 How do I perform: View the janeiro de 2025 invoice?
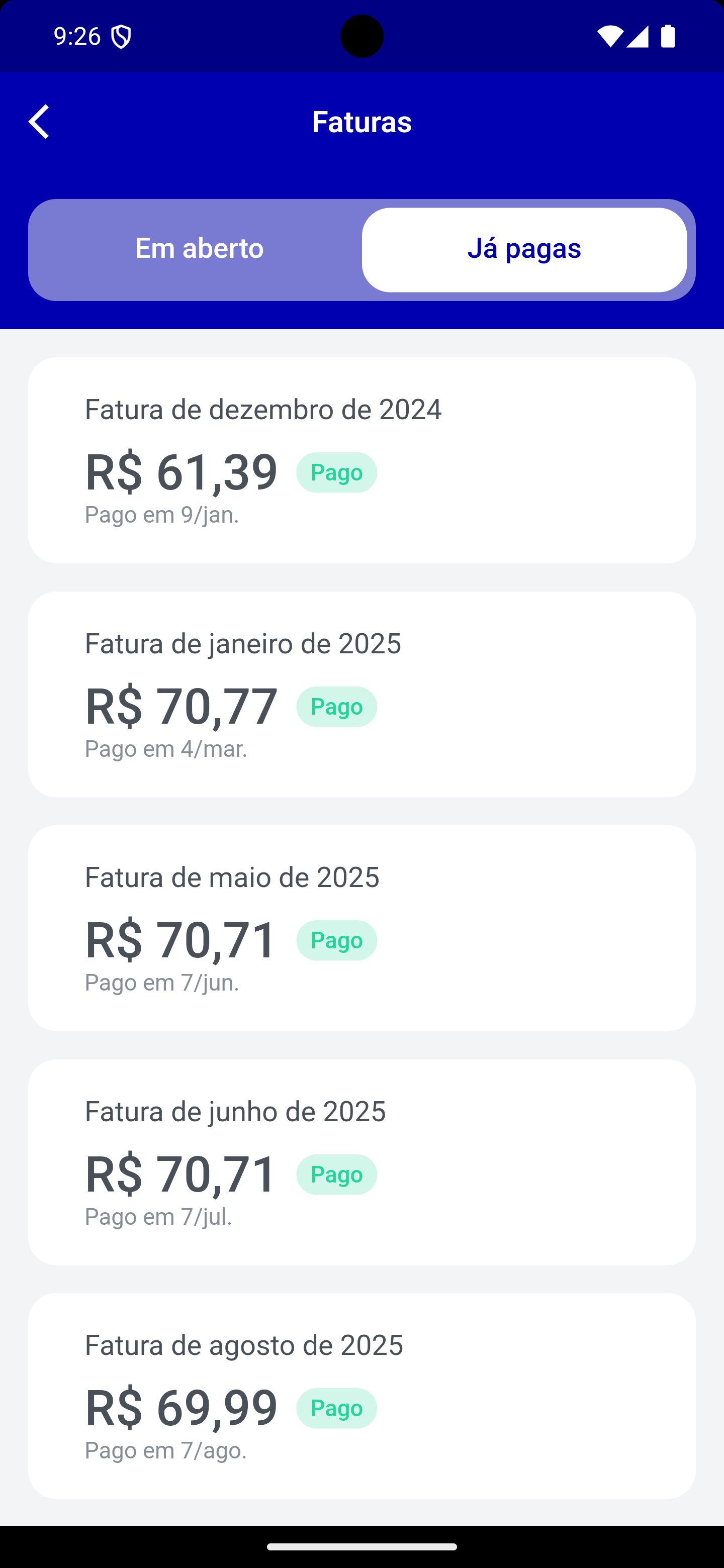click(x=361, y=694)
